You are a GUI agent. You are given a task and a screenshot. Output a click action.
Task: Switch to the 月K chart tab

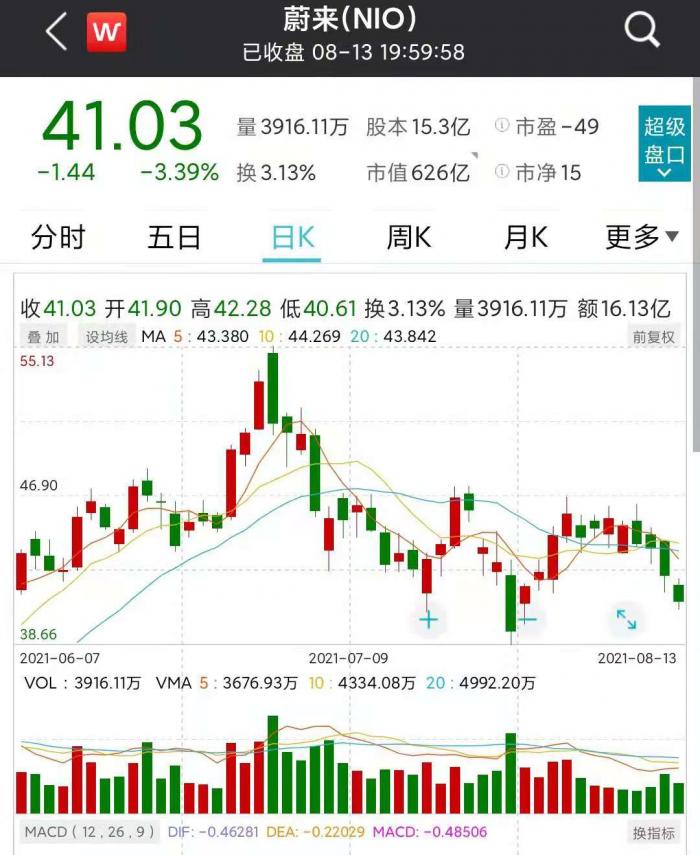pos(525,238)
